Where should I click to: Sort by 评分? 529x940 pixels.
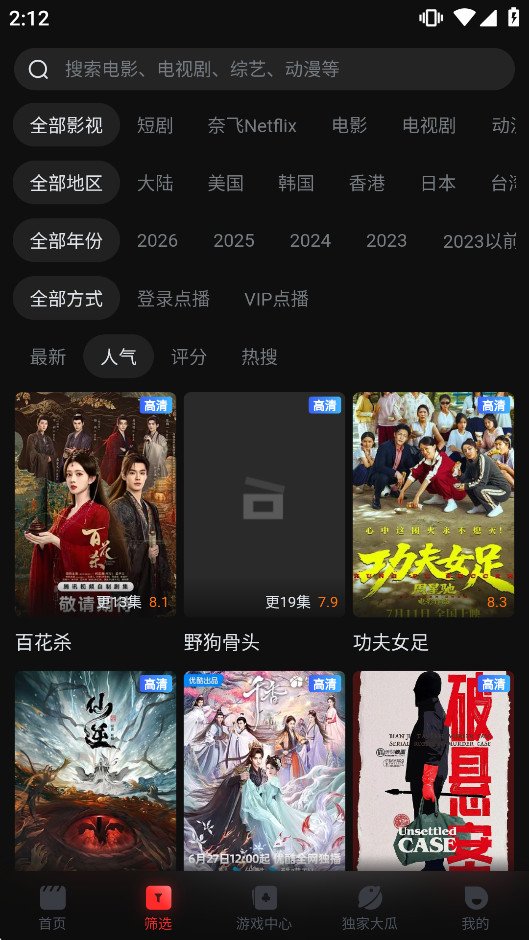tap(189, 357)
